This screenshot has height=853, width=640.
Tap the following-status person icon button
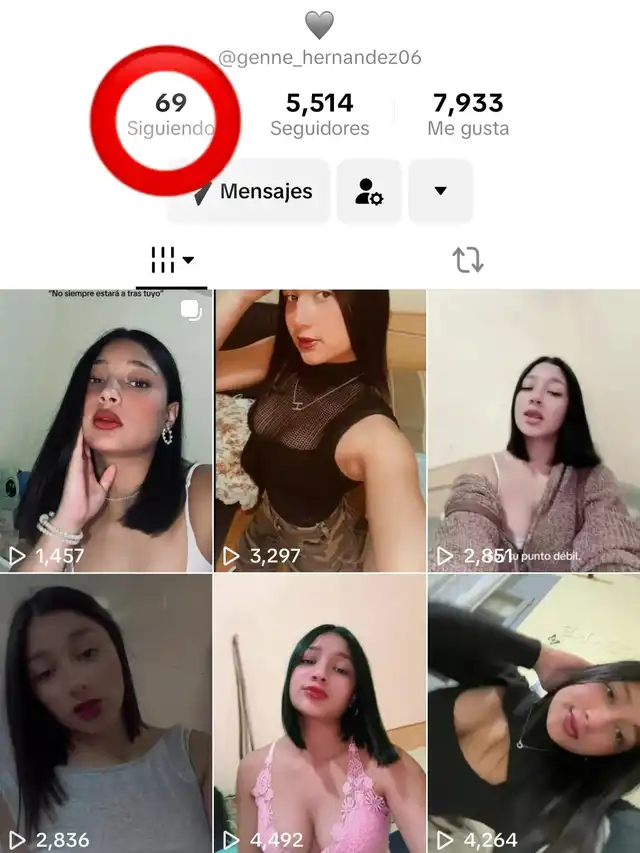(x=369, y=191)
